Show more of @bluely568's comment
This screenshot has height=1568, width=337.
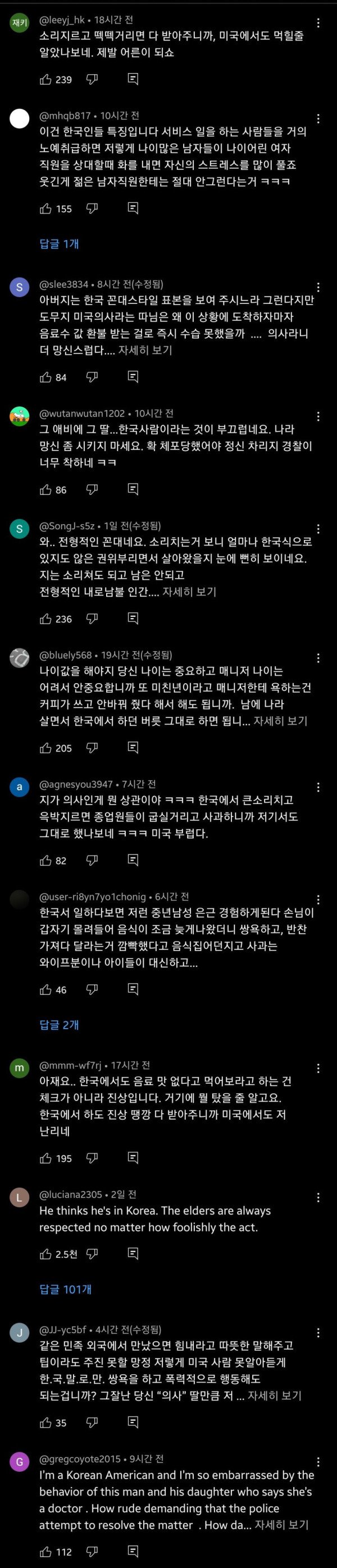click(280, 721)
